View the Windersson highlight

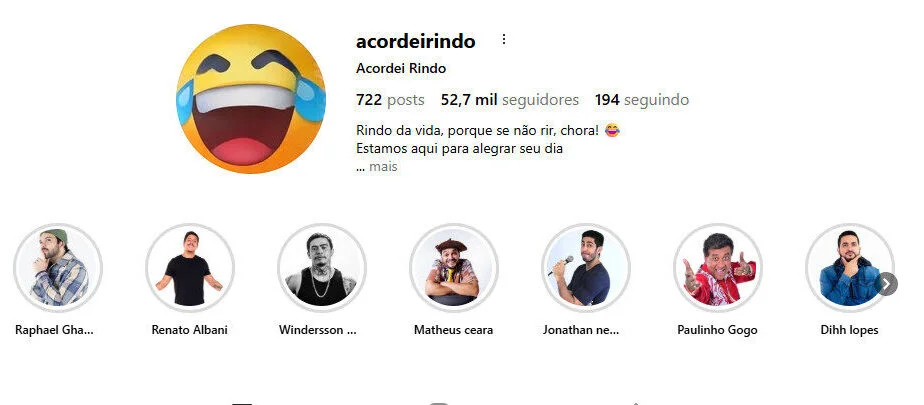tap(321, 267)
